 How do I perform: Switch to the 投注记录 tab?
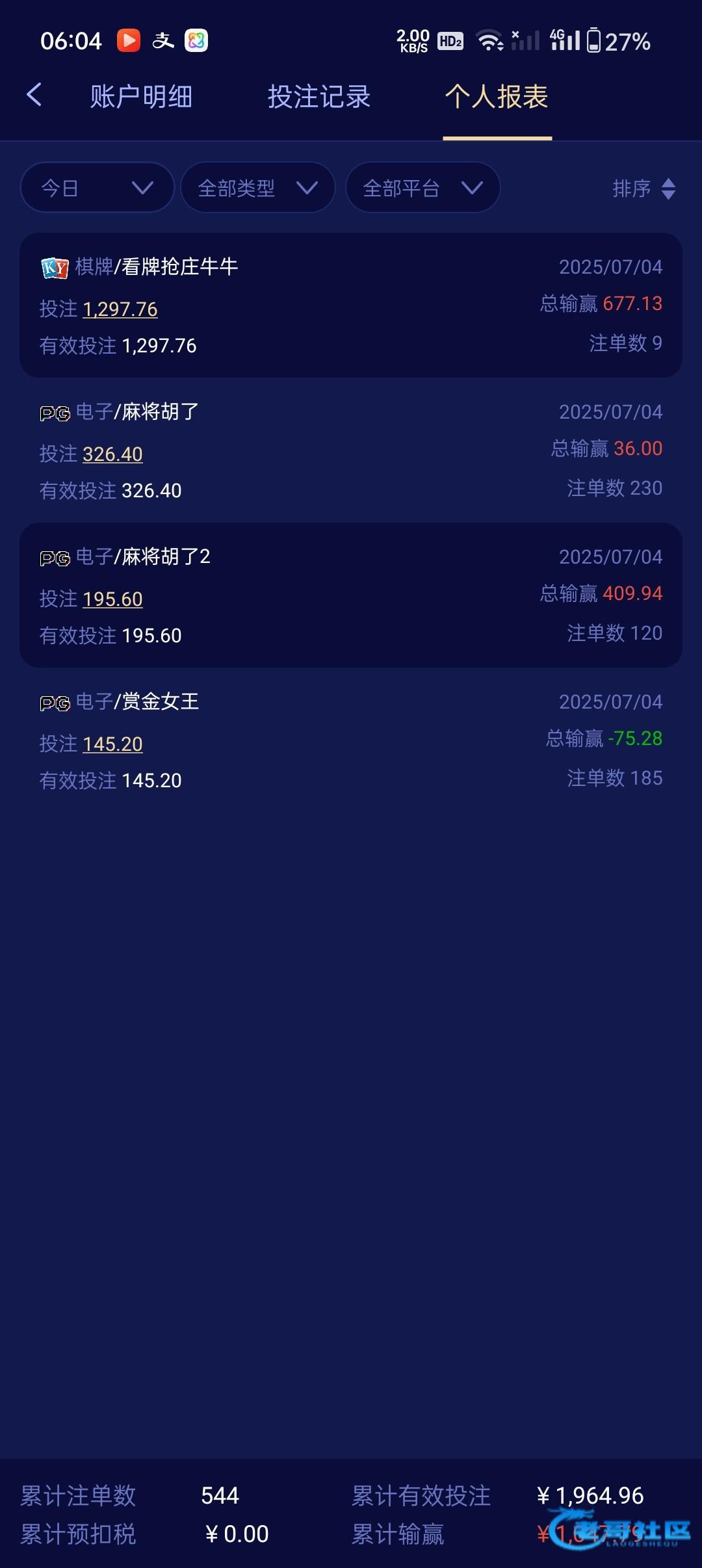click(x=319, y=97)
